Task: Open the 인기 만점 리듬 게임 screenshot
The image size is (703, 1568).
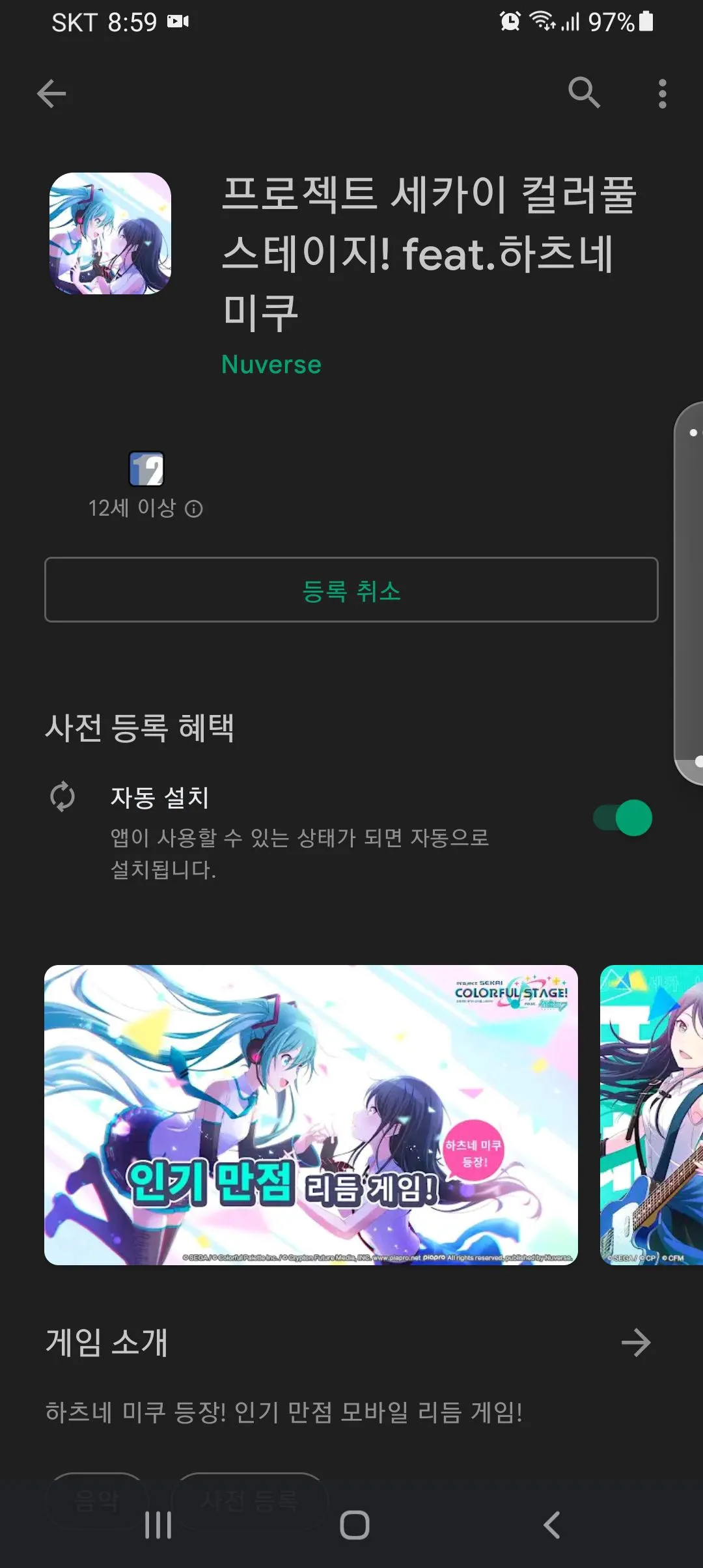Action: [x=311, y=1115]
